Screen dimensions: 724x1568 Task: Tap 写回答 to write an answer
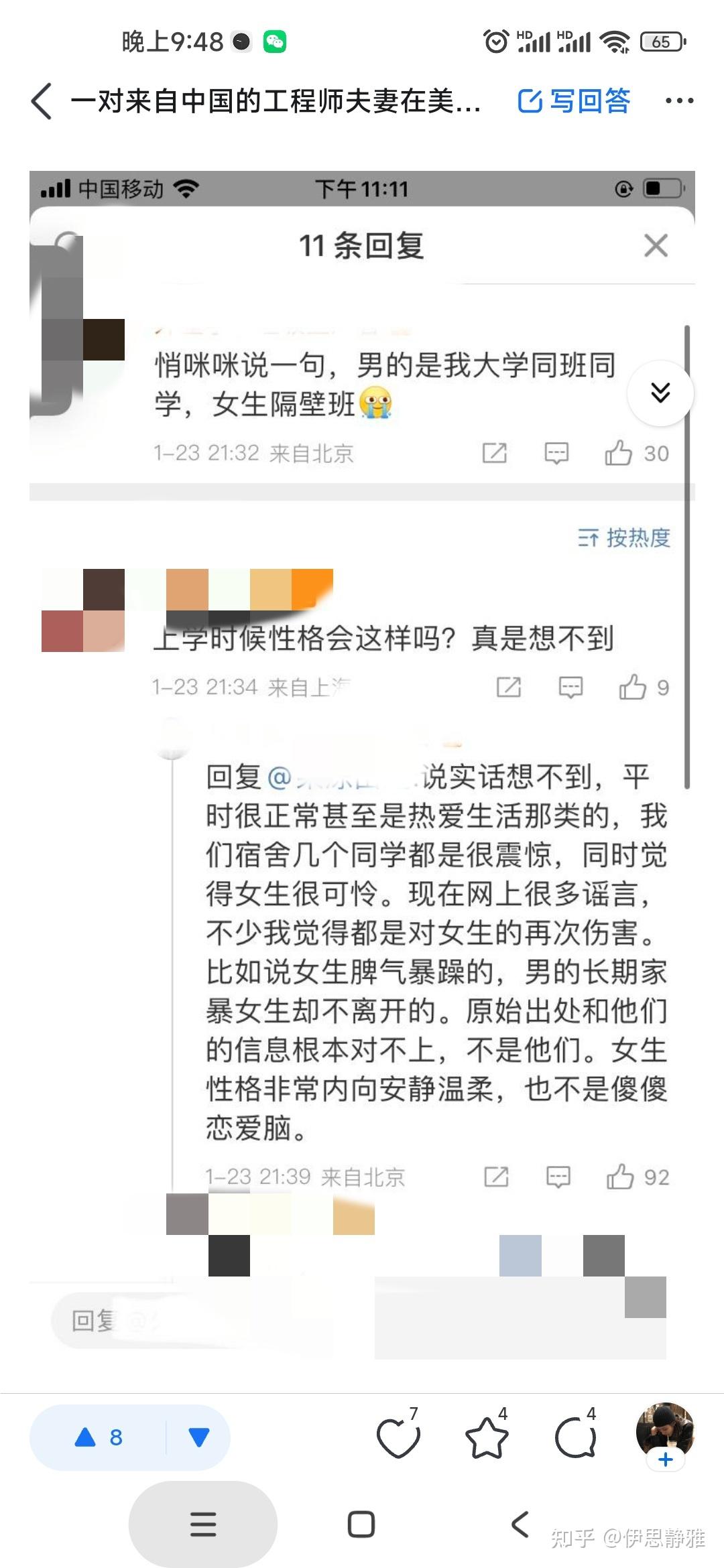tap(574, 101)
